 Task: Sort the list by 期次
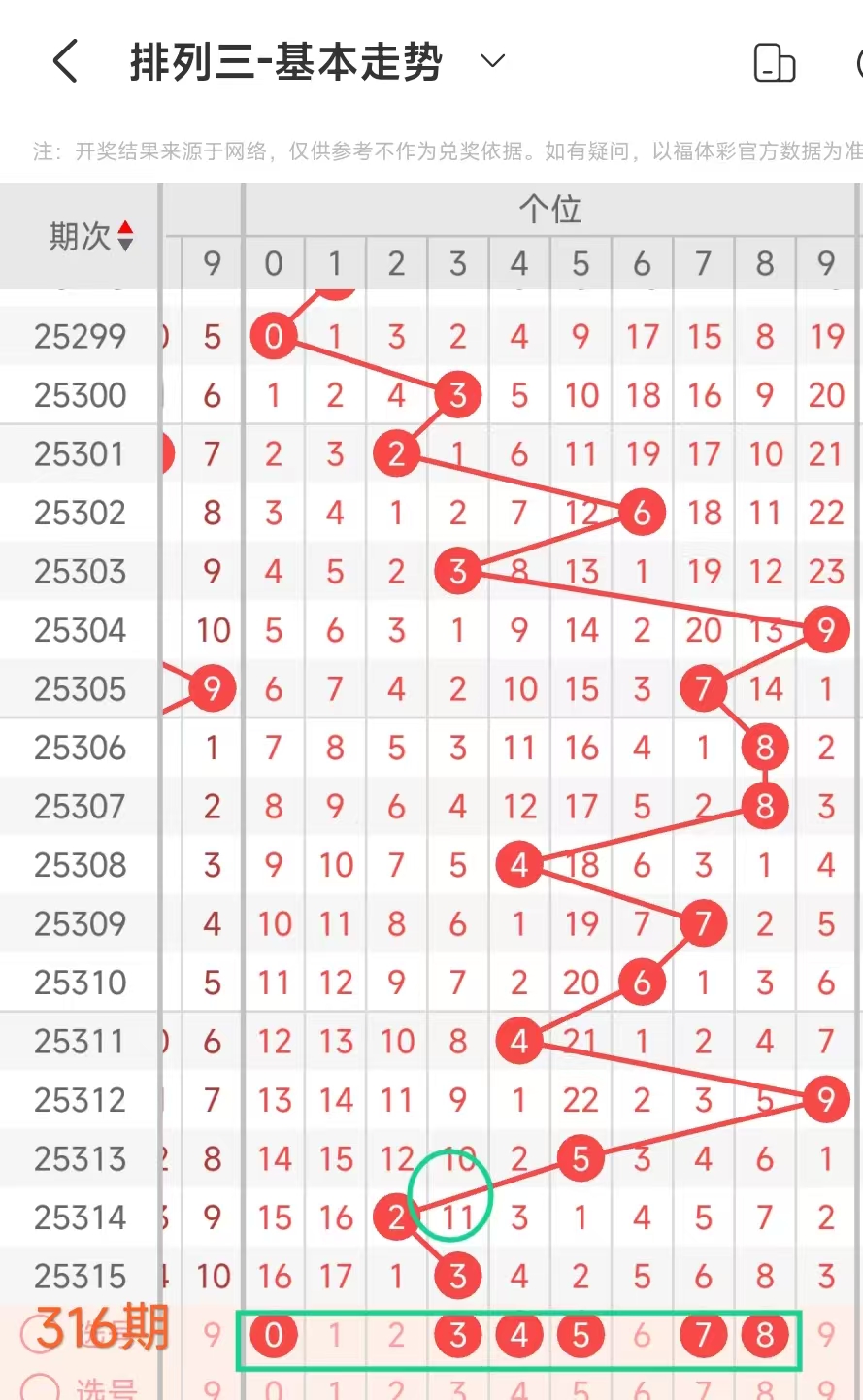click(x=92, y=236)
